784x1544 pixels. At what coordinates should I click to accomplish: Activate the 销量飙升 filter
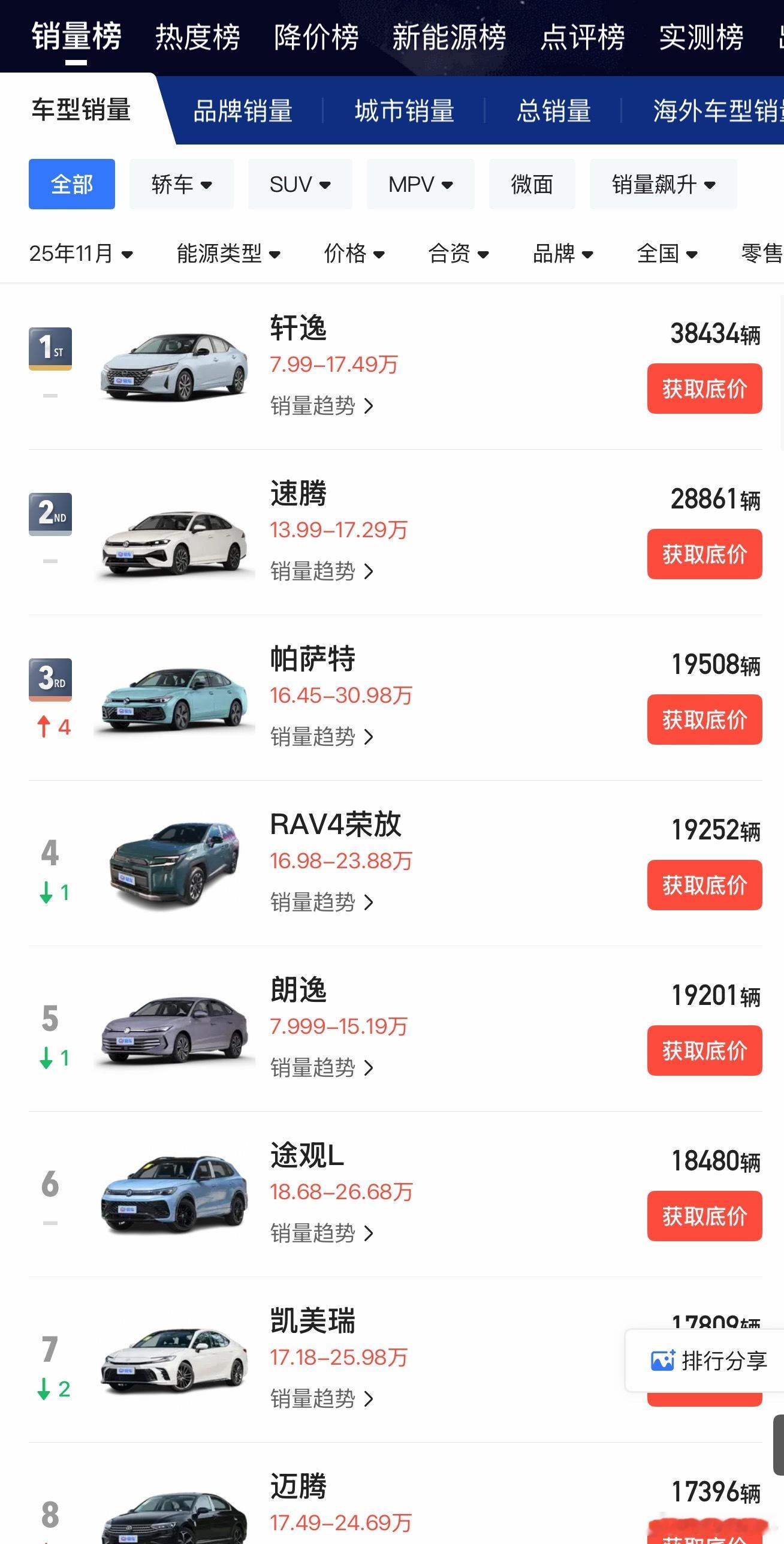[662, 184]
